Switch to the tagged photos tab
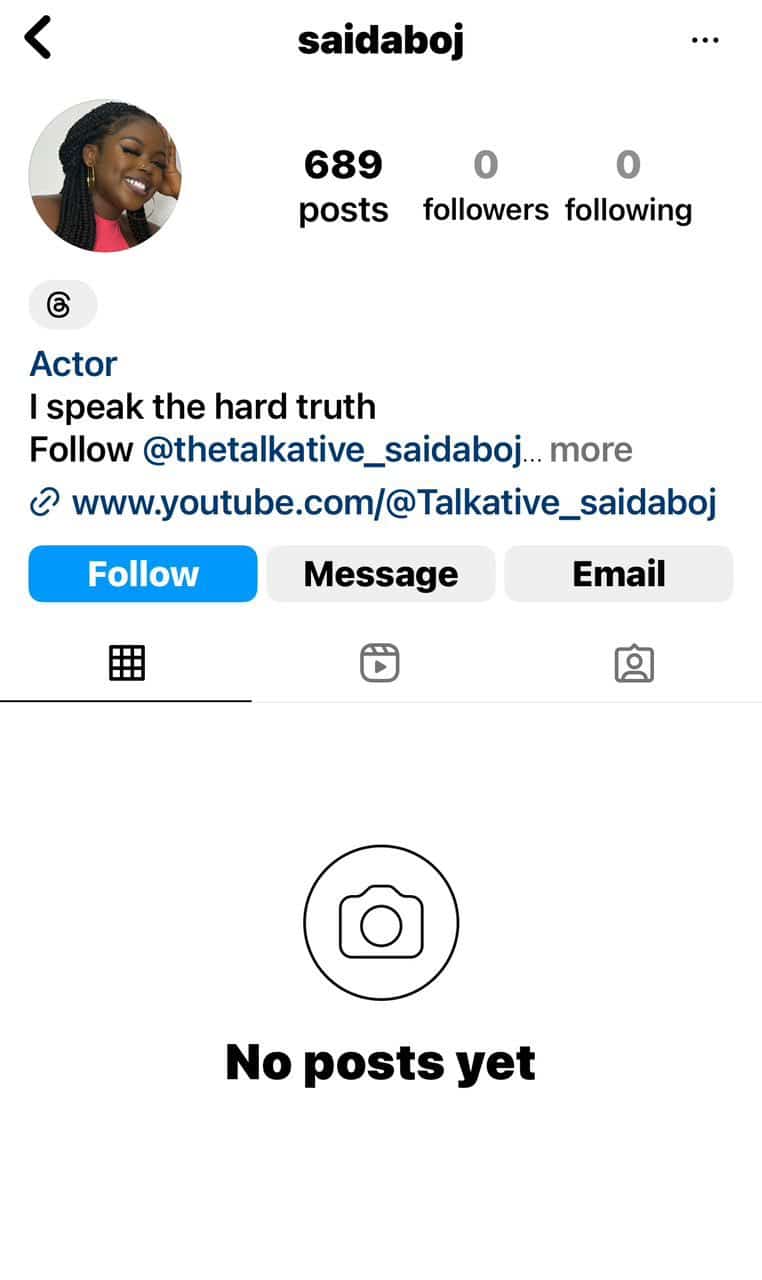762x1280 pixels. 634,663
